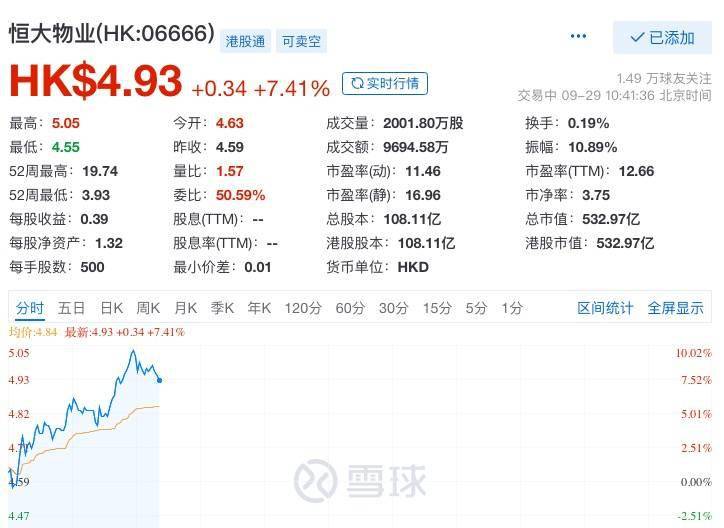Tap the 港股通 tag

pos(245,41)
